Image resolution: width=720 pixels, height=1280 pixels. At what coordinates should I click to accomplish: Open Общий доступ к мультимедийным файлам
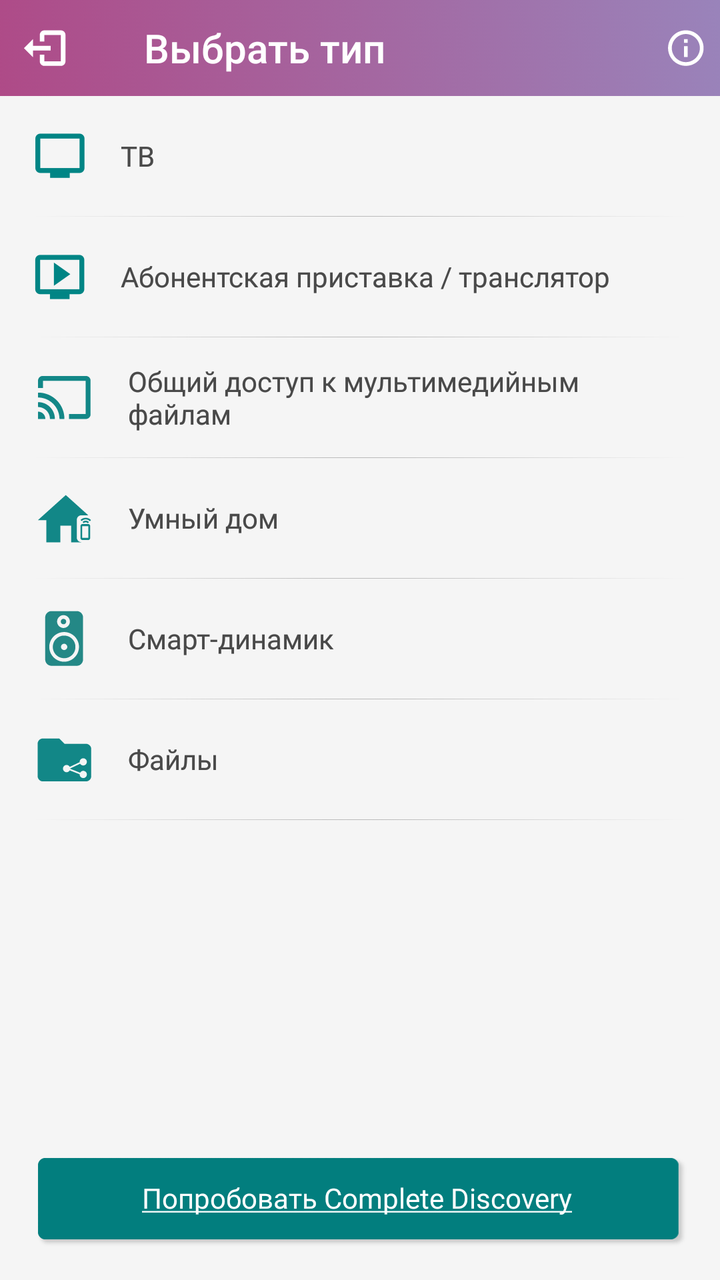(x=352, y=398)
